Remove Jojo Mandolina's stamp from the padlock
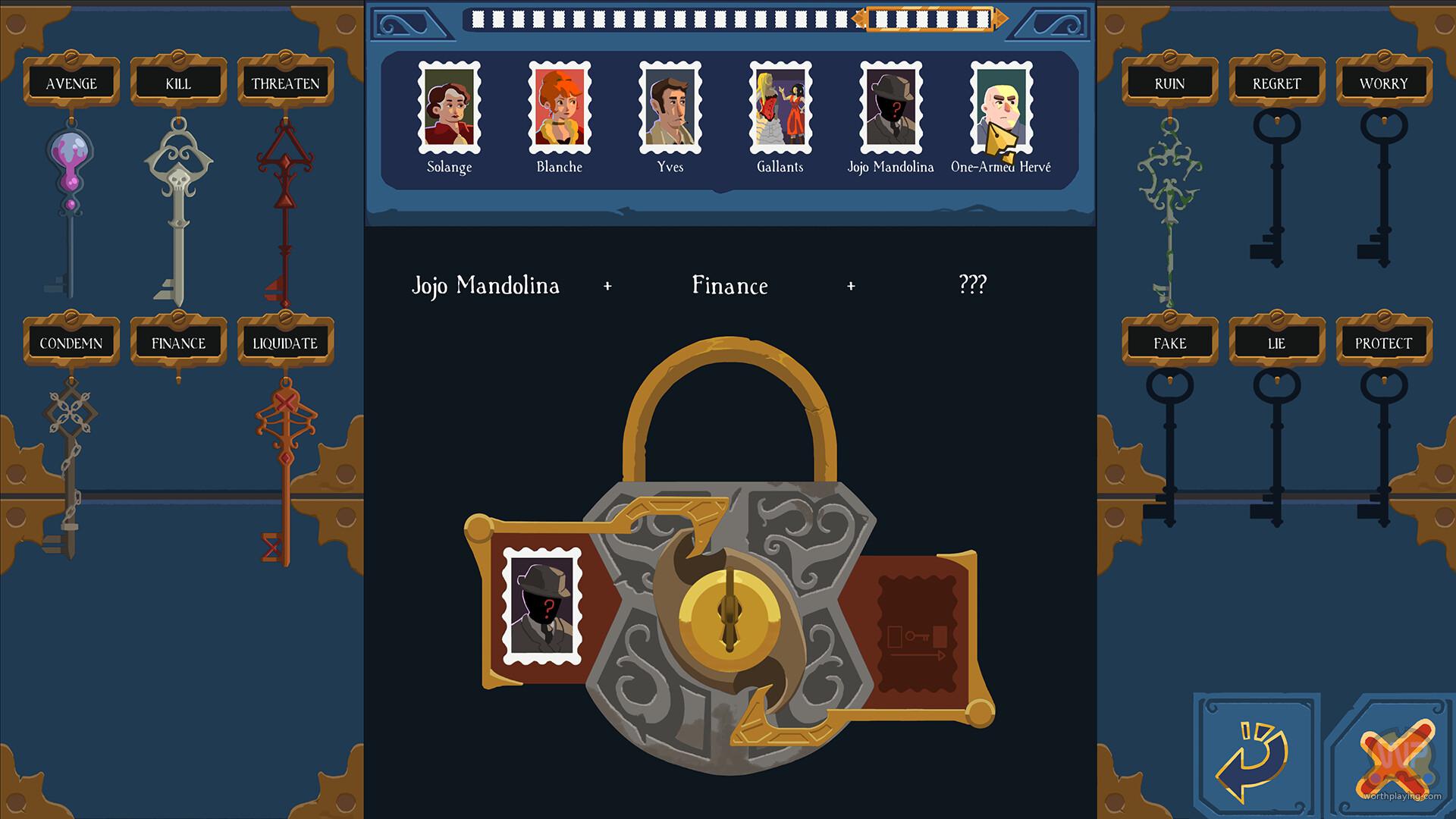1456x819 pixels. click(542, 607)
